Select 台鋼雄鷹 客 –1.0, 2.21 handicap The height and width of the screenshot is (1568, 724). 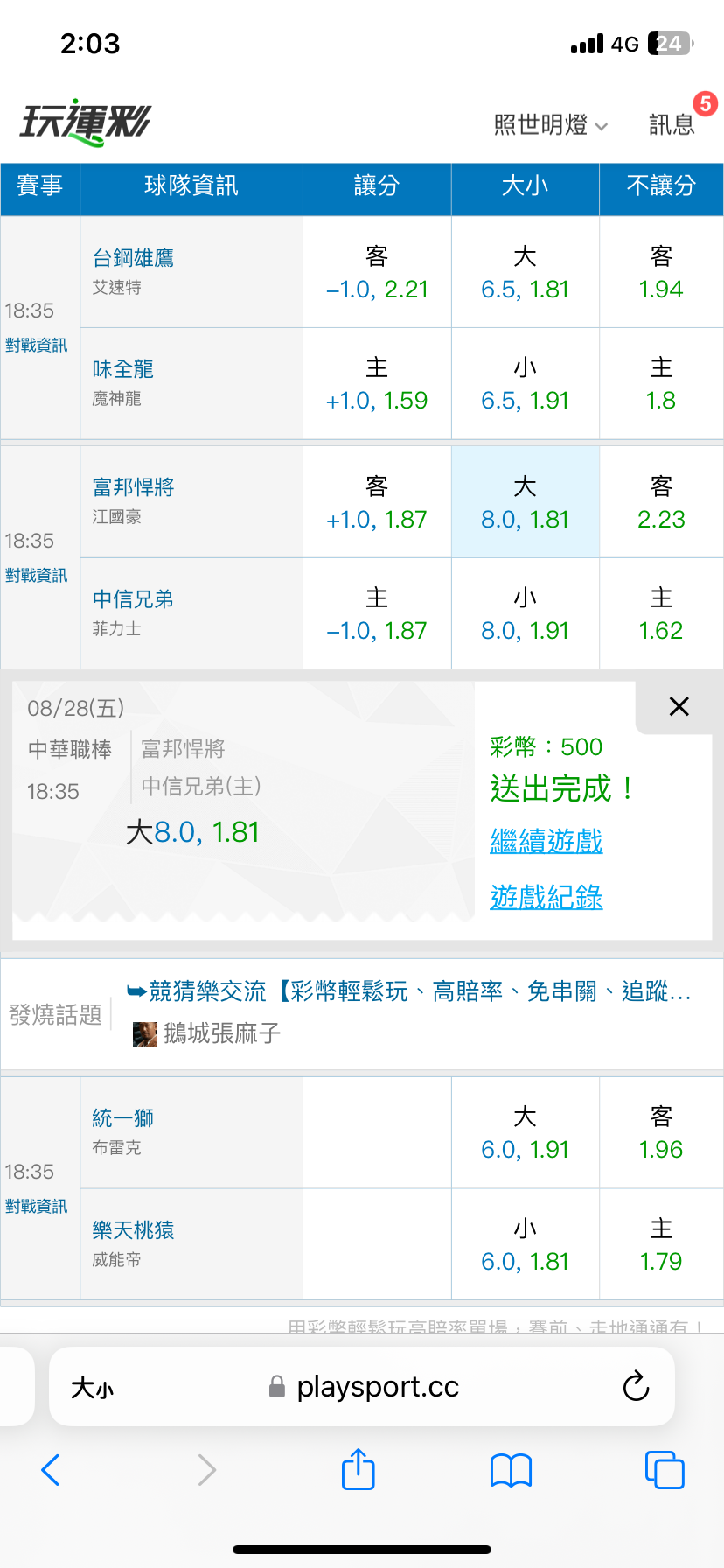click(377, 272)
